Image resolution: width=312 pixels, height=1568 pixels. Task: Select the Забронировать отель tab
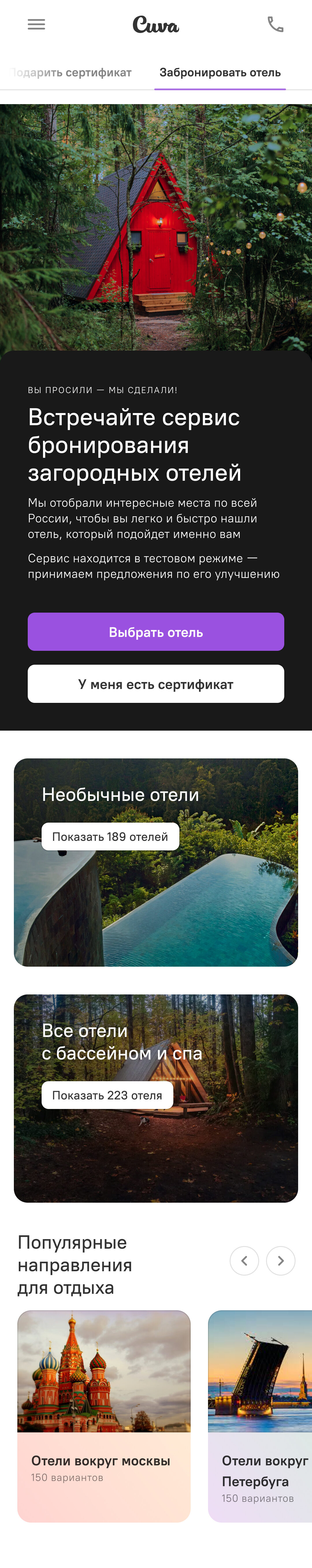pyautogui.click(x=220, y=72)
